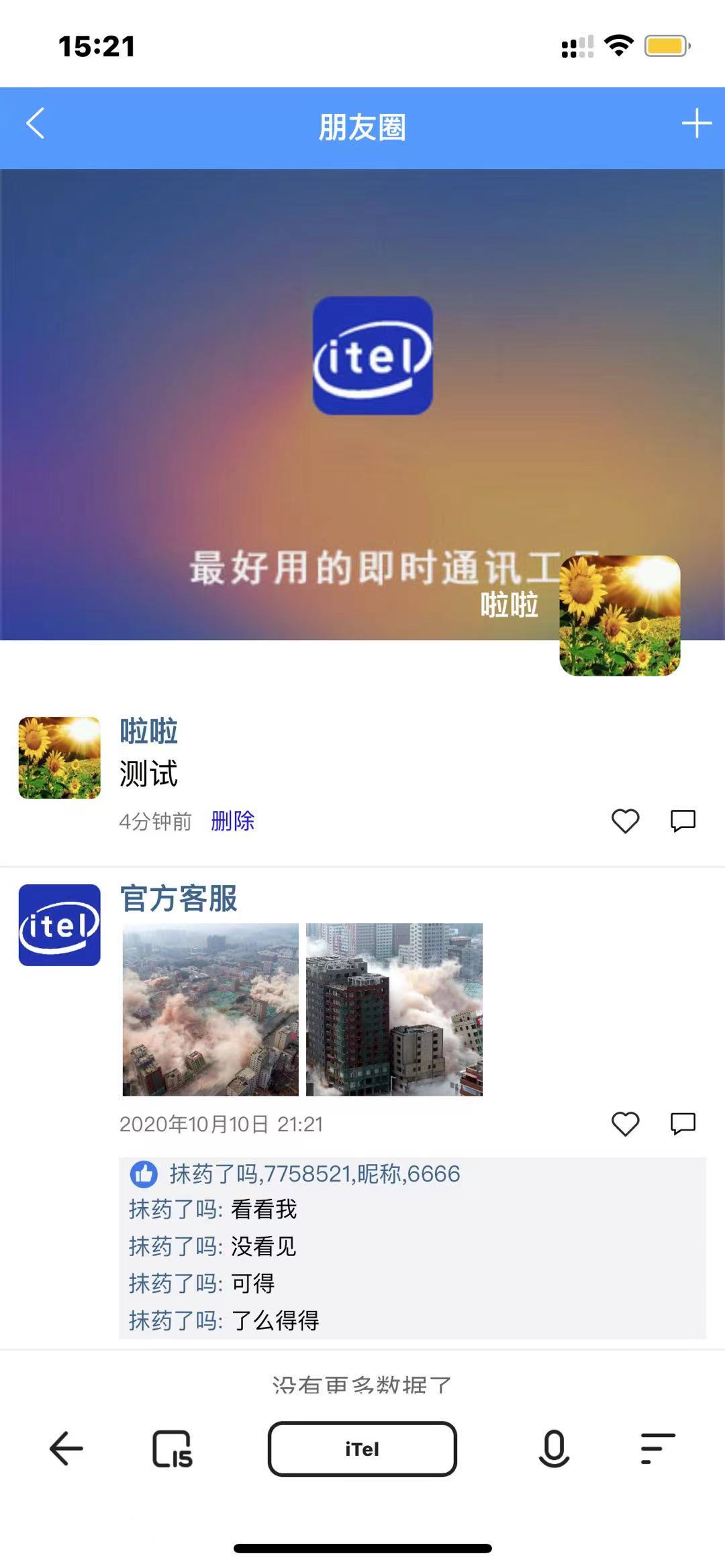The image size is (725, 1568).
Task: Tap the iTel address box
Action: 362,1449
